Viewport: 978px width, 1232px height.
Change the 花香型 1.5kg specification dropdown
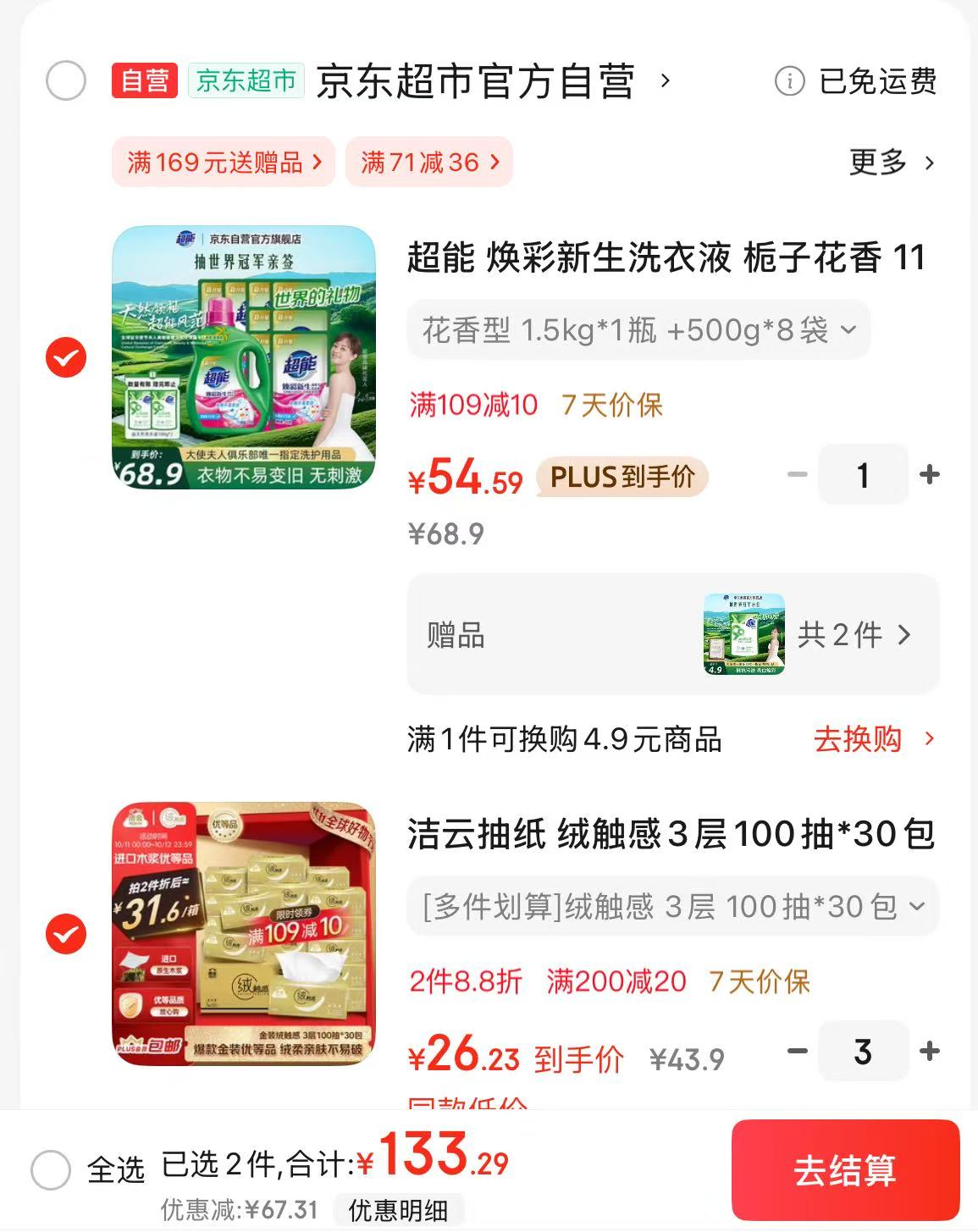click(639, 330)
